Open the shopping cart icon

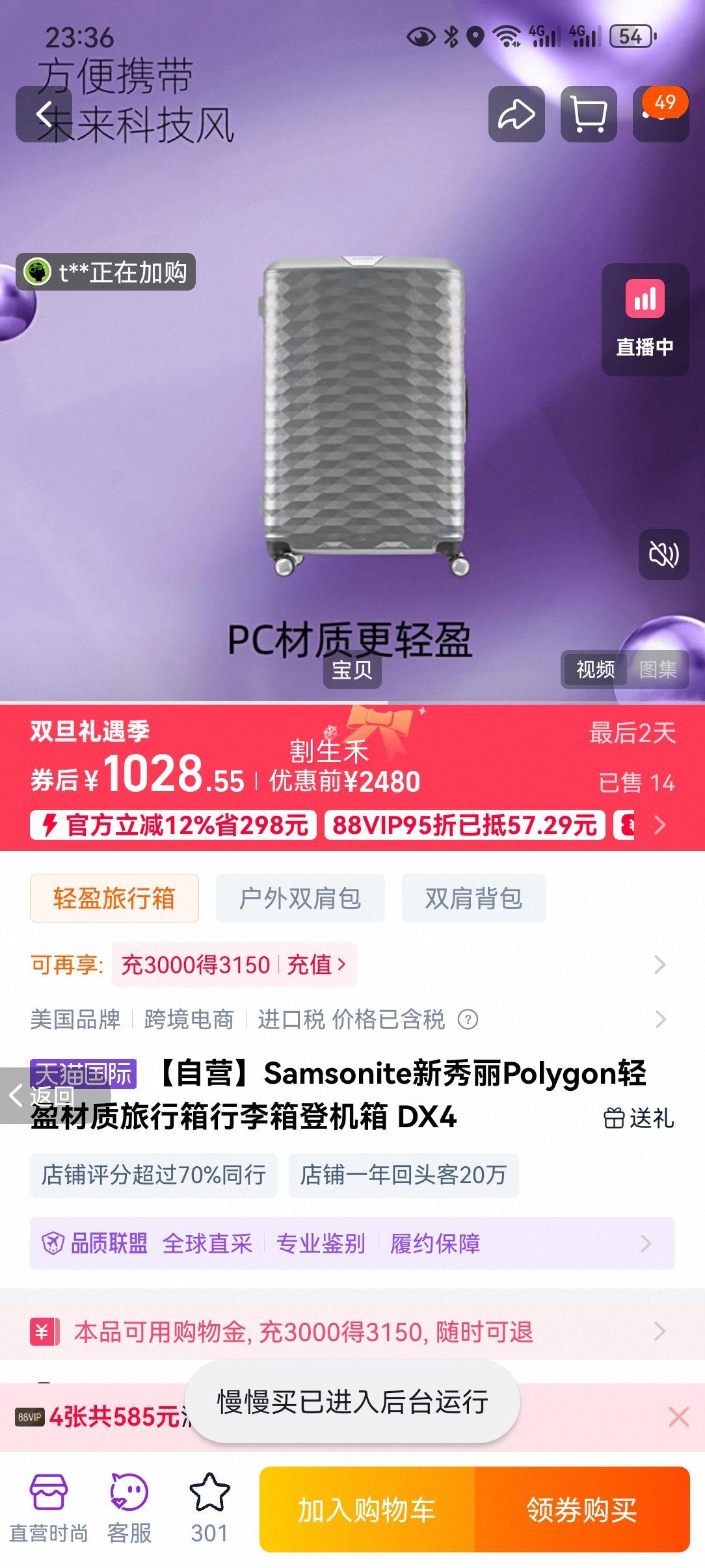click(587, 114)
